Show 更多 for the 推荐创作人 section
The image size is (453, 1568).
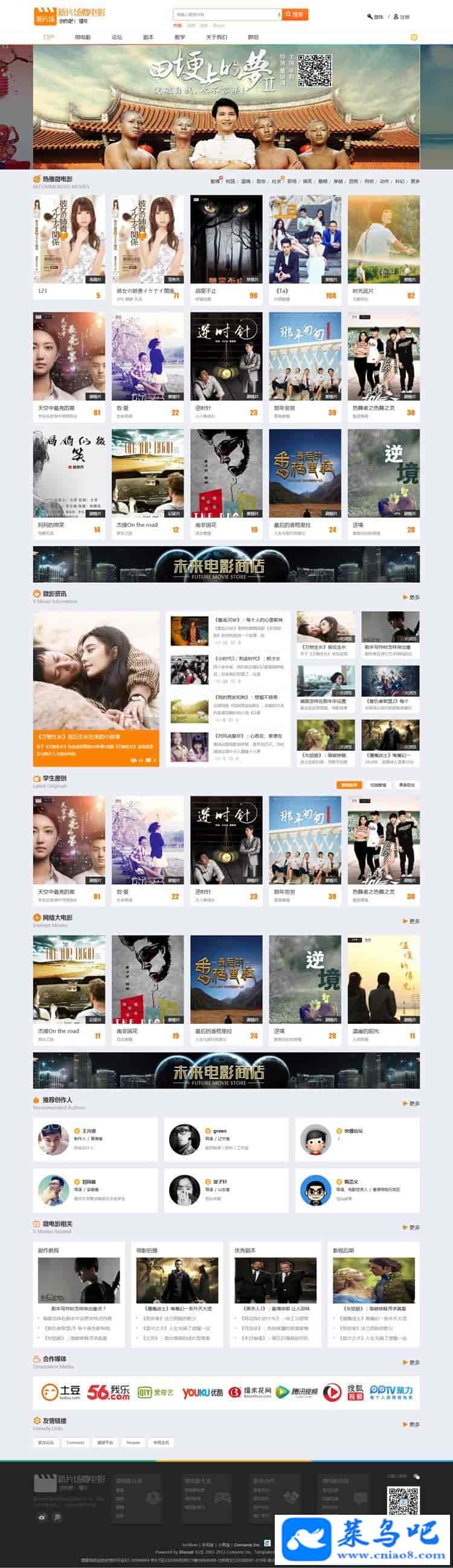tap(411, 1103)
